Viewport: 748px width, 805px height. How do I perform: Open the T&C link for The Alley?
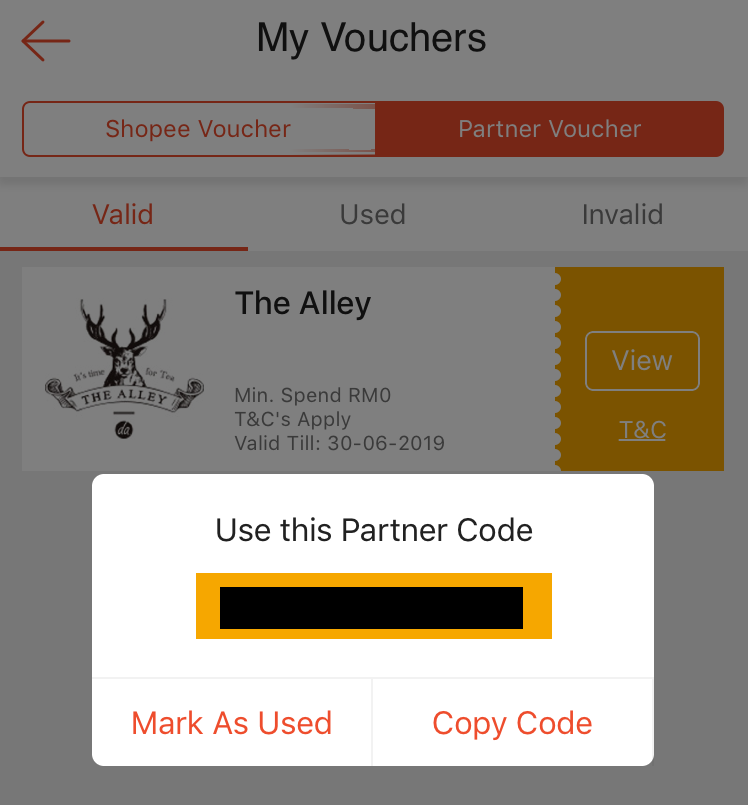click(x=642, y=430)
